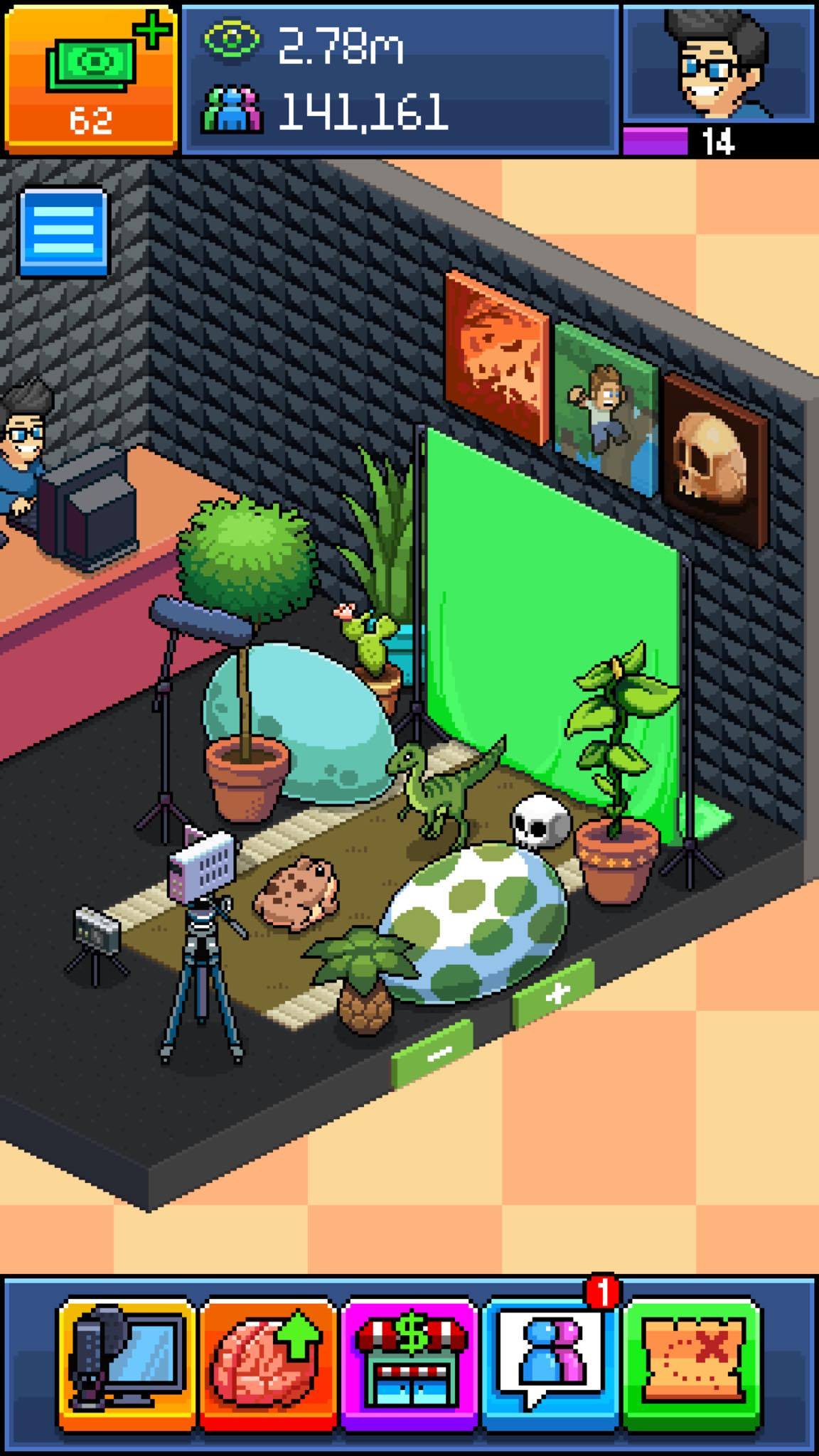Tap the green plus room button
This screenshot has width=819, height=1456.
point(554,992)
